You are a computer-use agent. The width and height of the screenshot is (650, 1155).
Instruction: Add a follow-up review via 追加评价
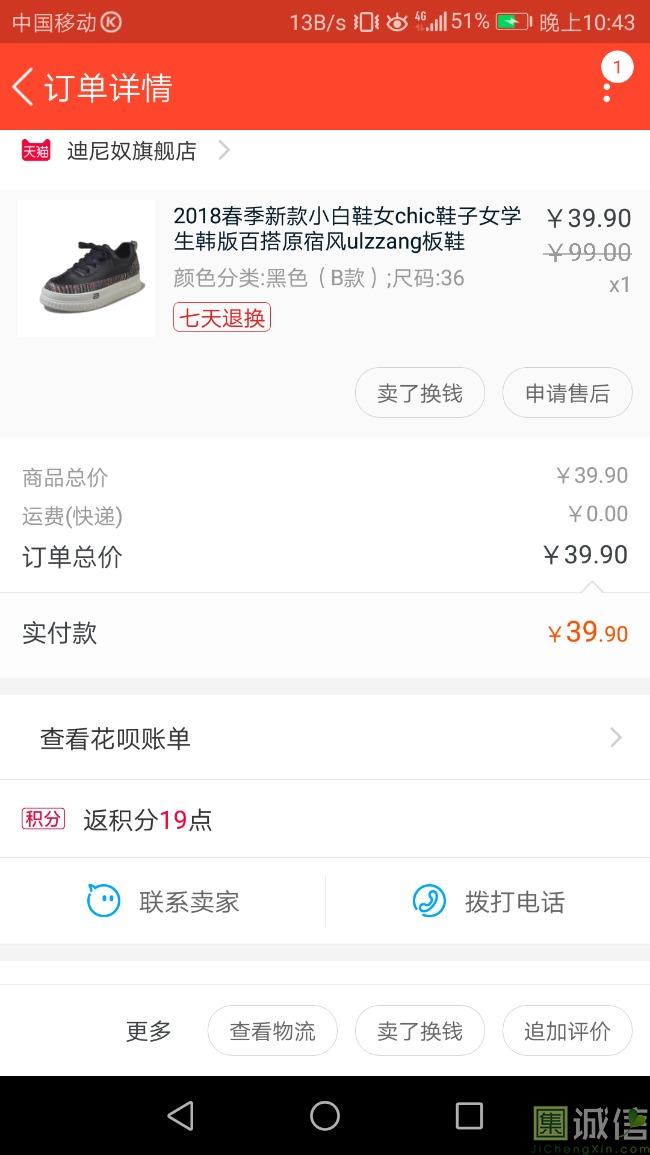coord(567,1031)
